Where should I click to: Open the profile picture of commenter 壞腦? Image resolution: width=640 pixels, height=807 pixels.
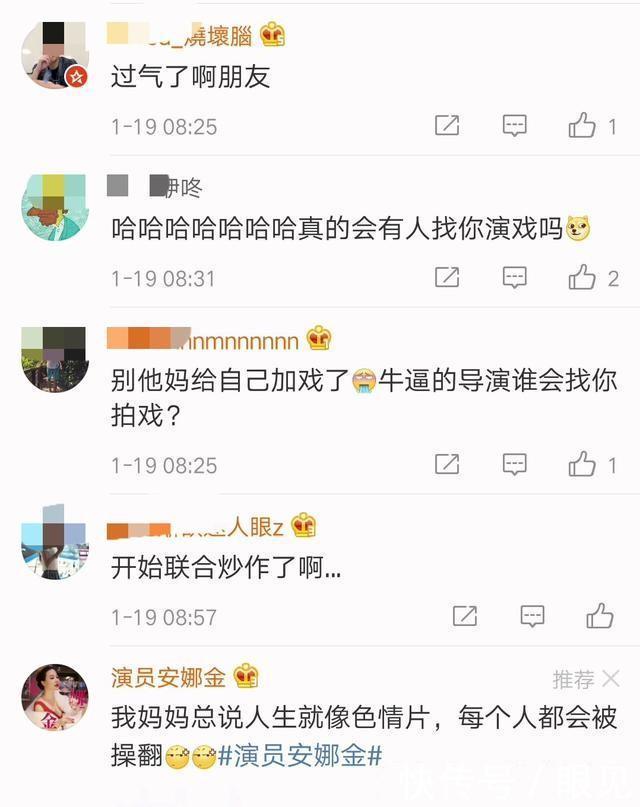(x=55, y=56)
